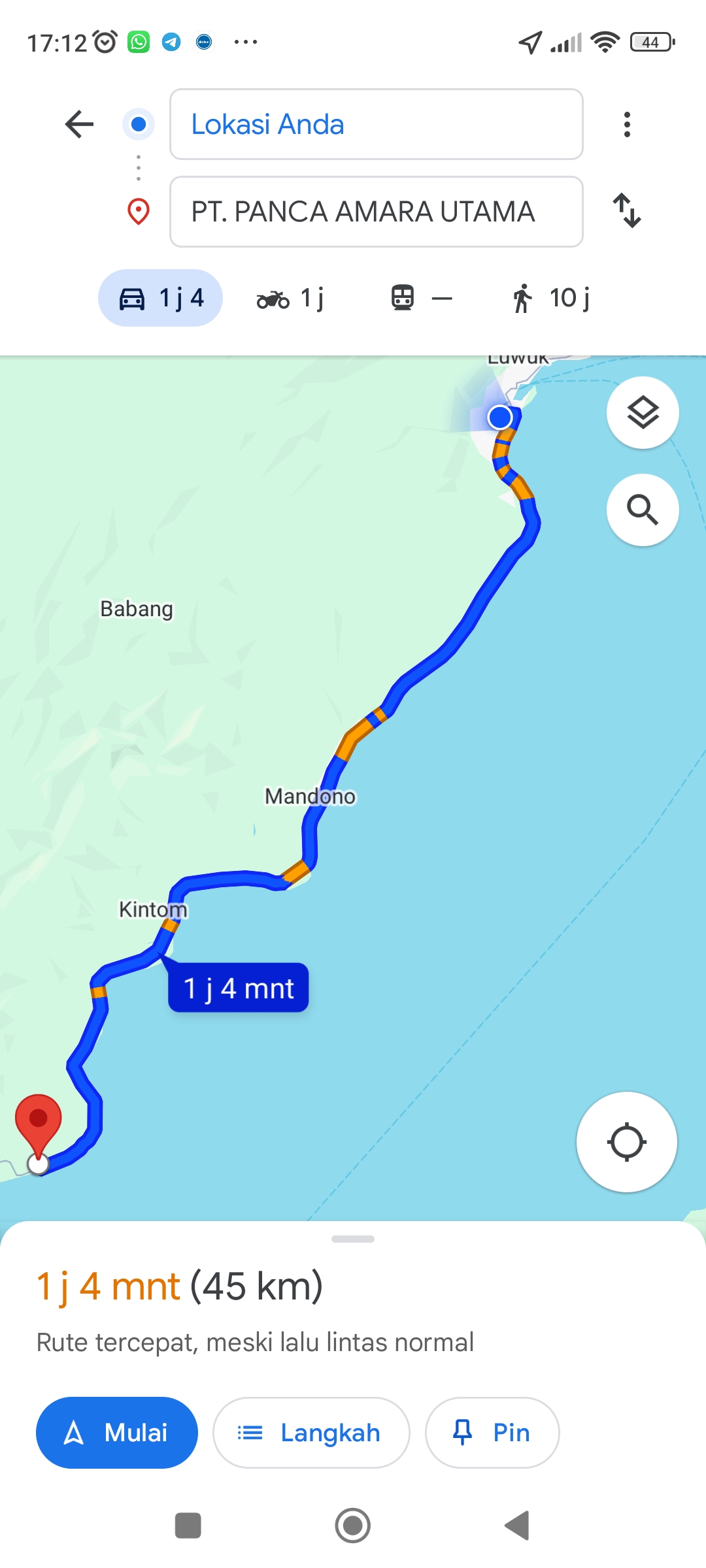
Task: View route steps via Langkah
Action: [x=311, y=1433]
